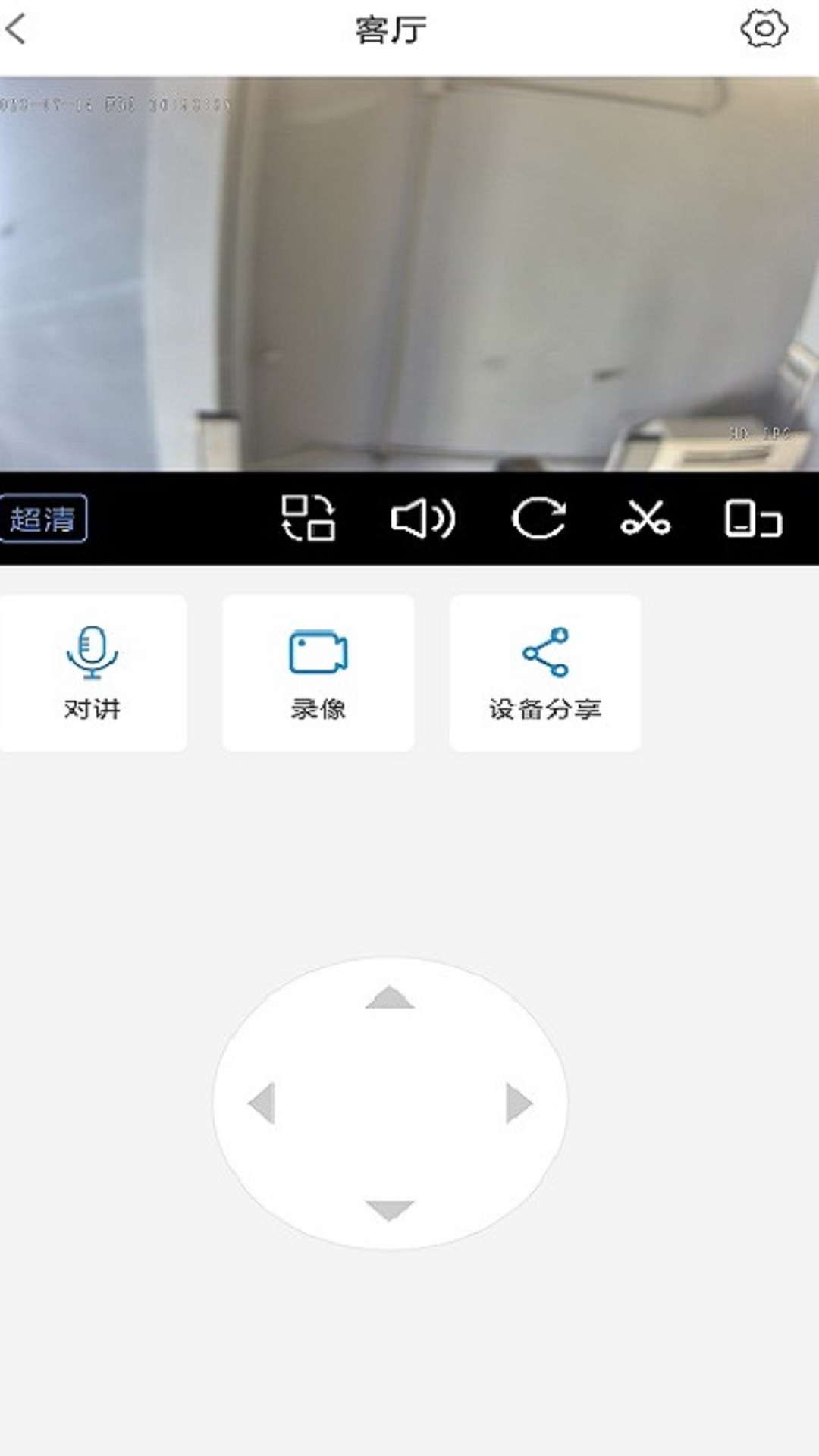Tilt the camera down with the arrow
The image size is (819, 1456).
[389, 1210]
